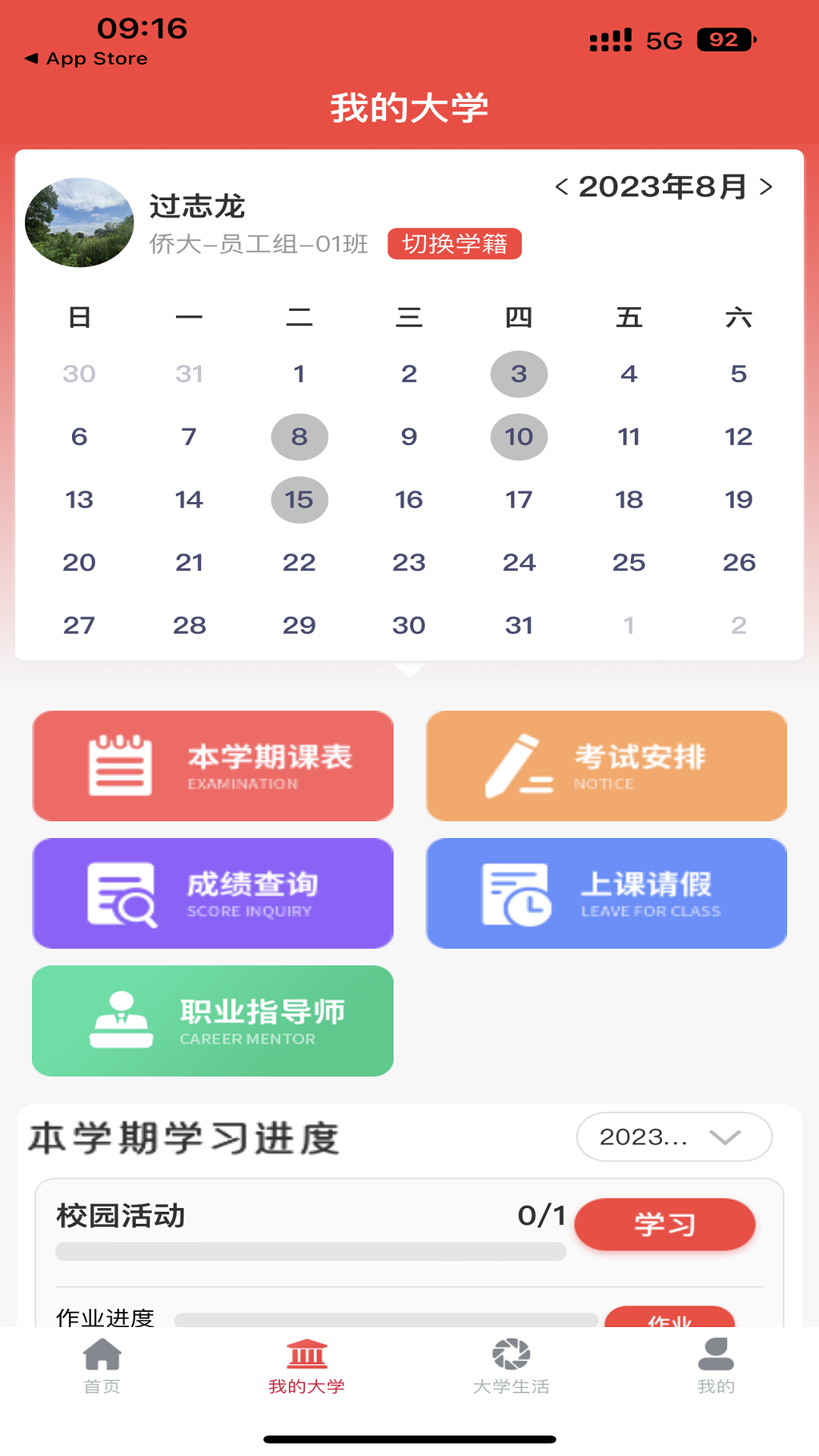Switch to 首页 tab
This screenshot has height=1456, width=819.
point(102,1367)
